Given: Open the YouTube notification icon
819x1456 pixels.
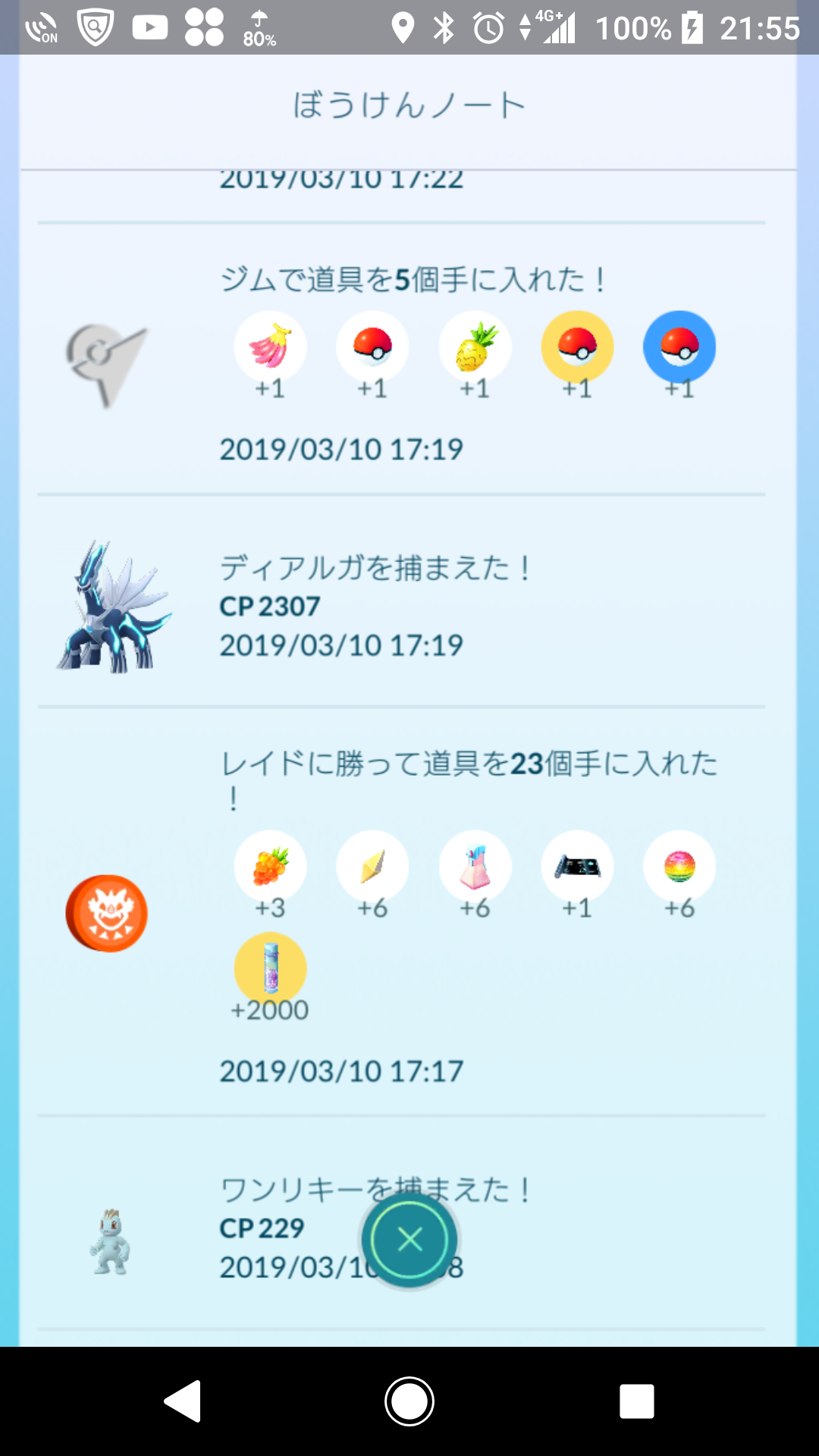Looking at the screenshot, I should pyautogui.click(x=149, y=27).
